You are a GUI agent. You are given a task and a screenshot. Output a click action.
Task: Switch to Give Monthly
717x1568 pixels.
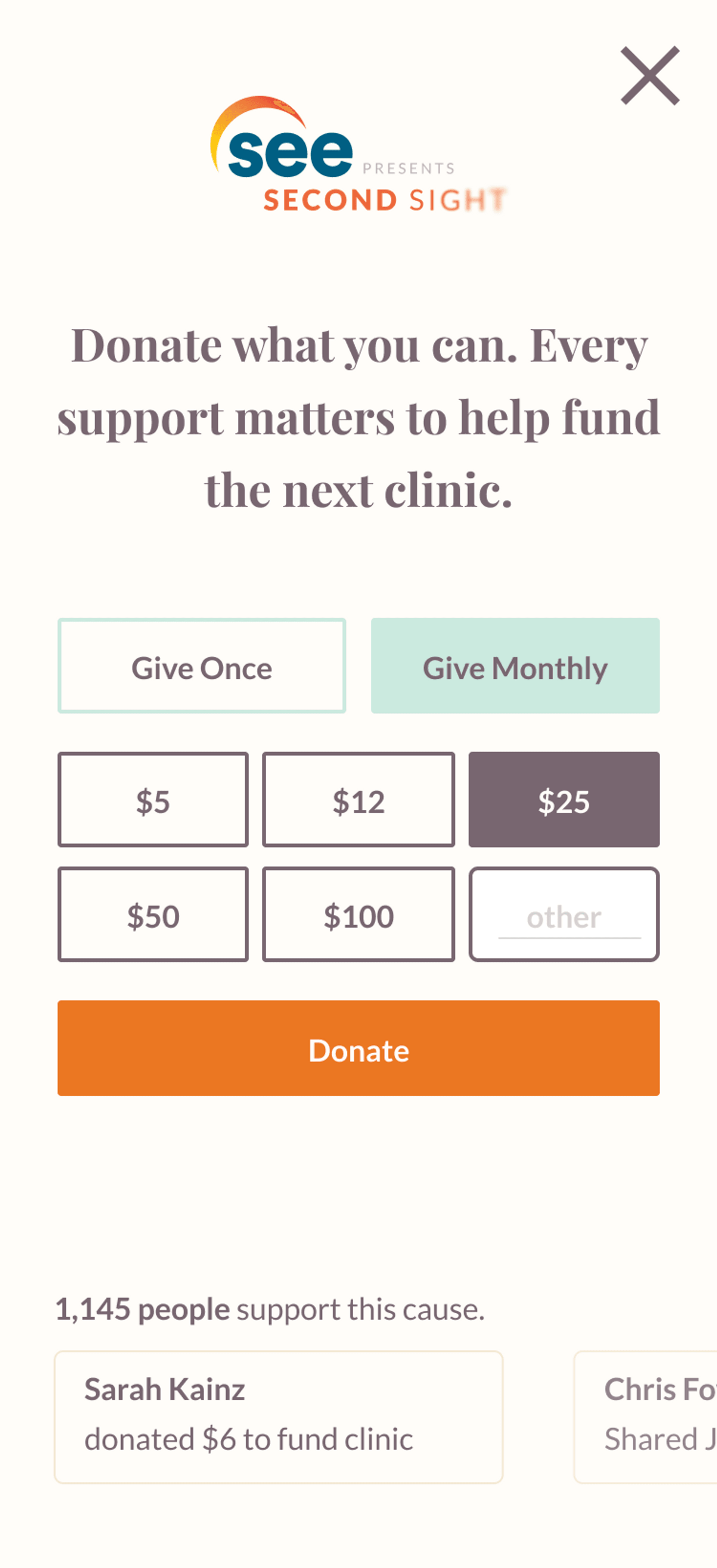point(515,665)
